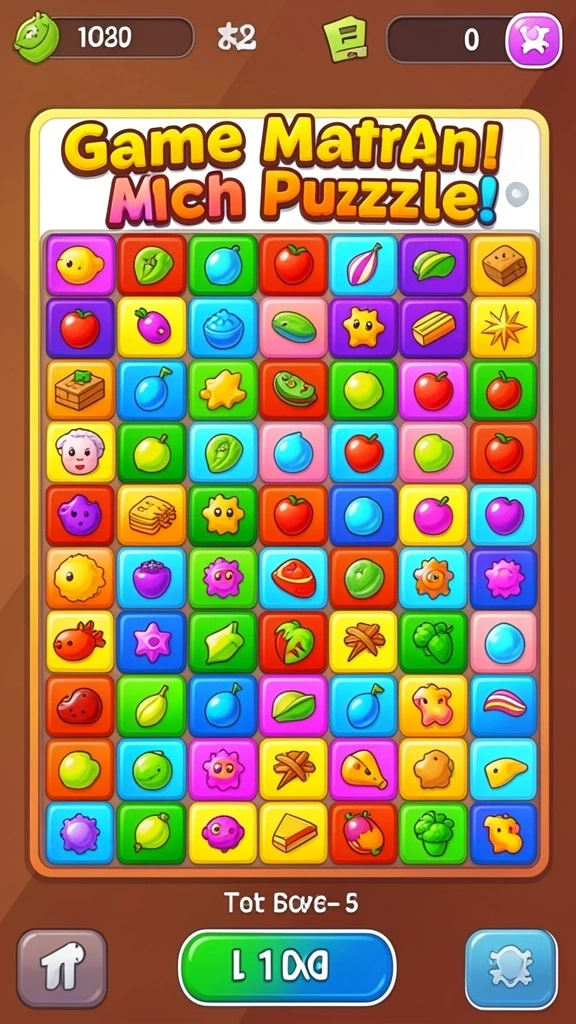Viewport: 576px width, 1024px height.
Task: Tap the orange cheese wedge tile on yellow
Action: (x=292, y=832)
